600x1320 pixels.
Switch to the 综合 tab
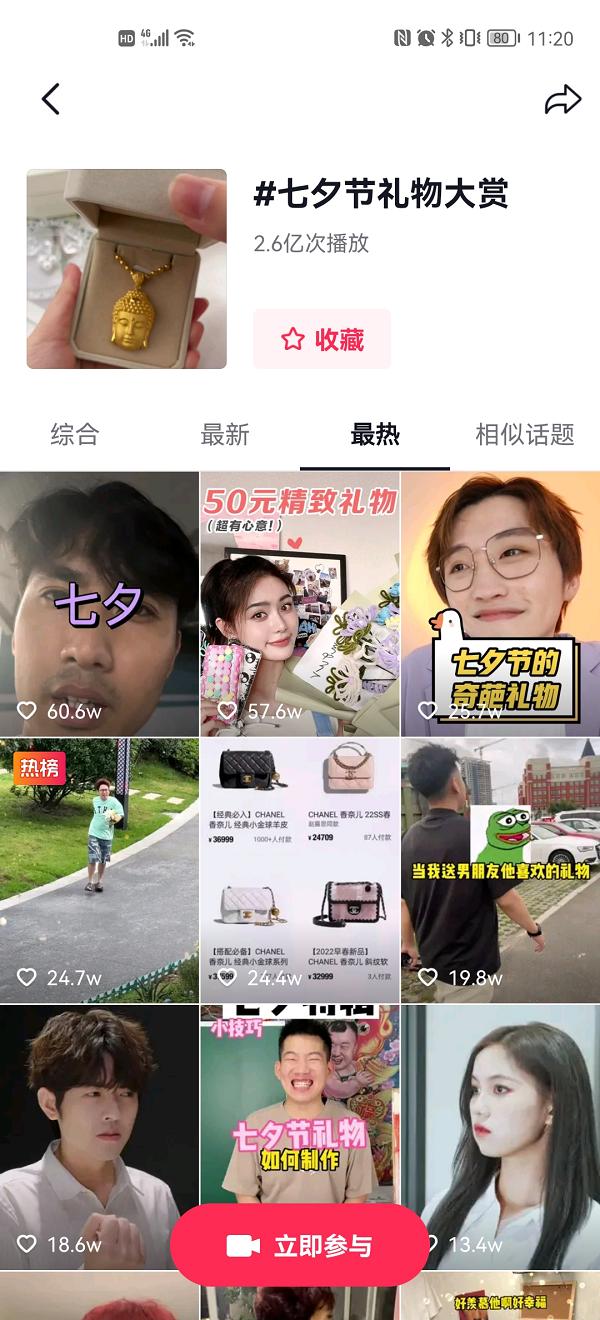tap(75, 434)
